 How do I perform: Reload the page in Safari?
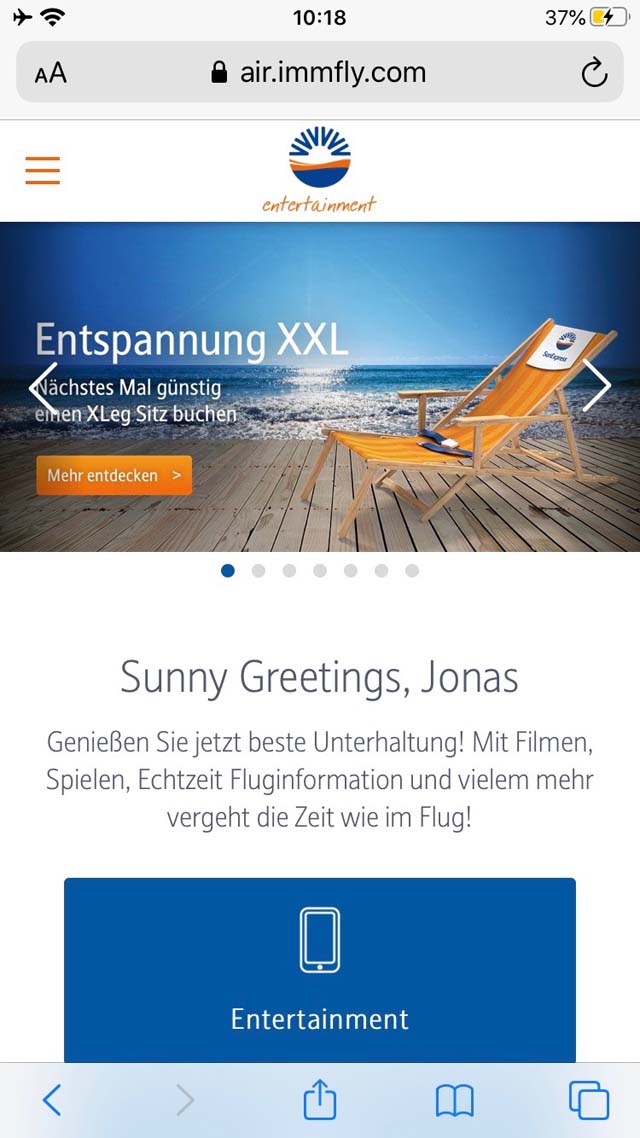(x=594, y=73)
